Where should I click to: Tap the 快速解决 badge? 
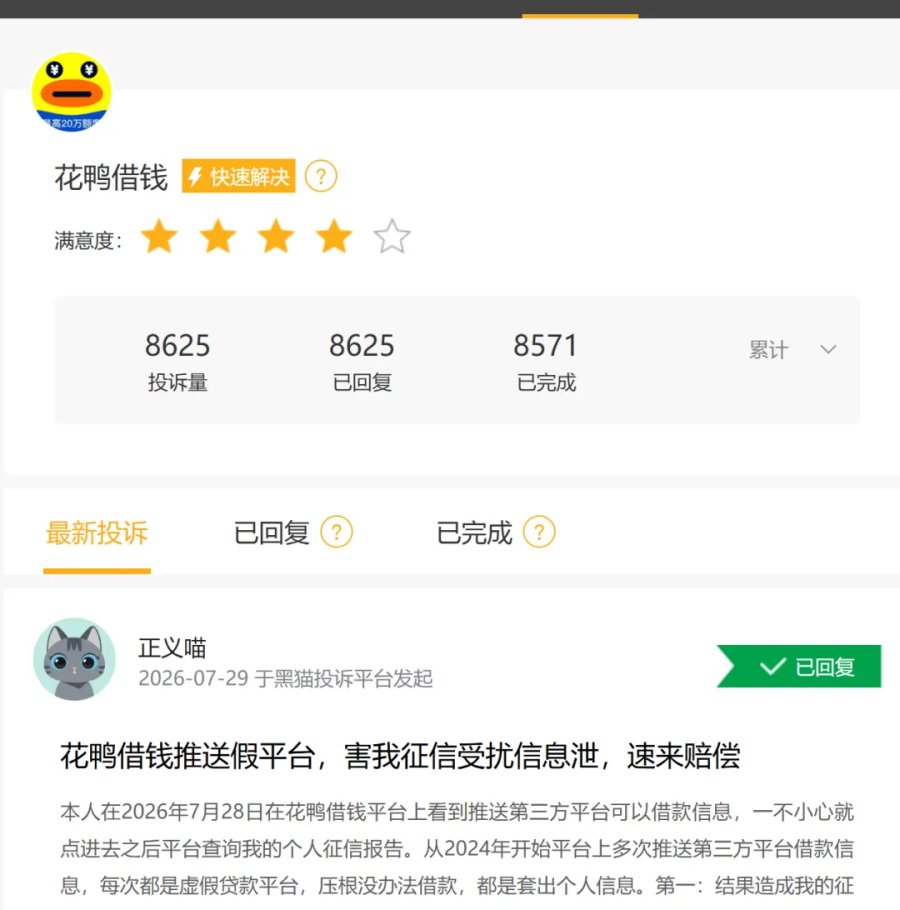[238, 176]
